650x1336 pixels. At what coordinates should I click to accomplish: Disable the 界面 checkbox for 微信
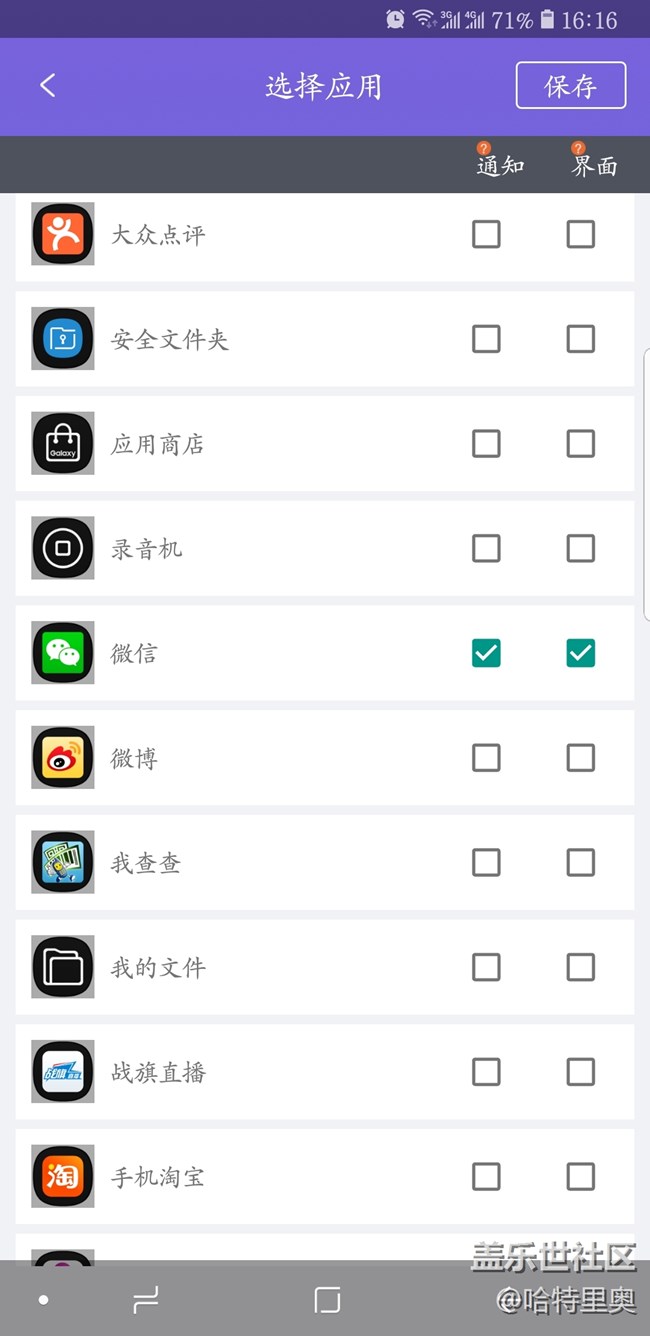click(580, 653)
